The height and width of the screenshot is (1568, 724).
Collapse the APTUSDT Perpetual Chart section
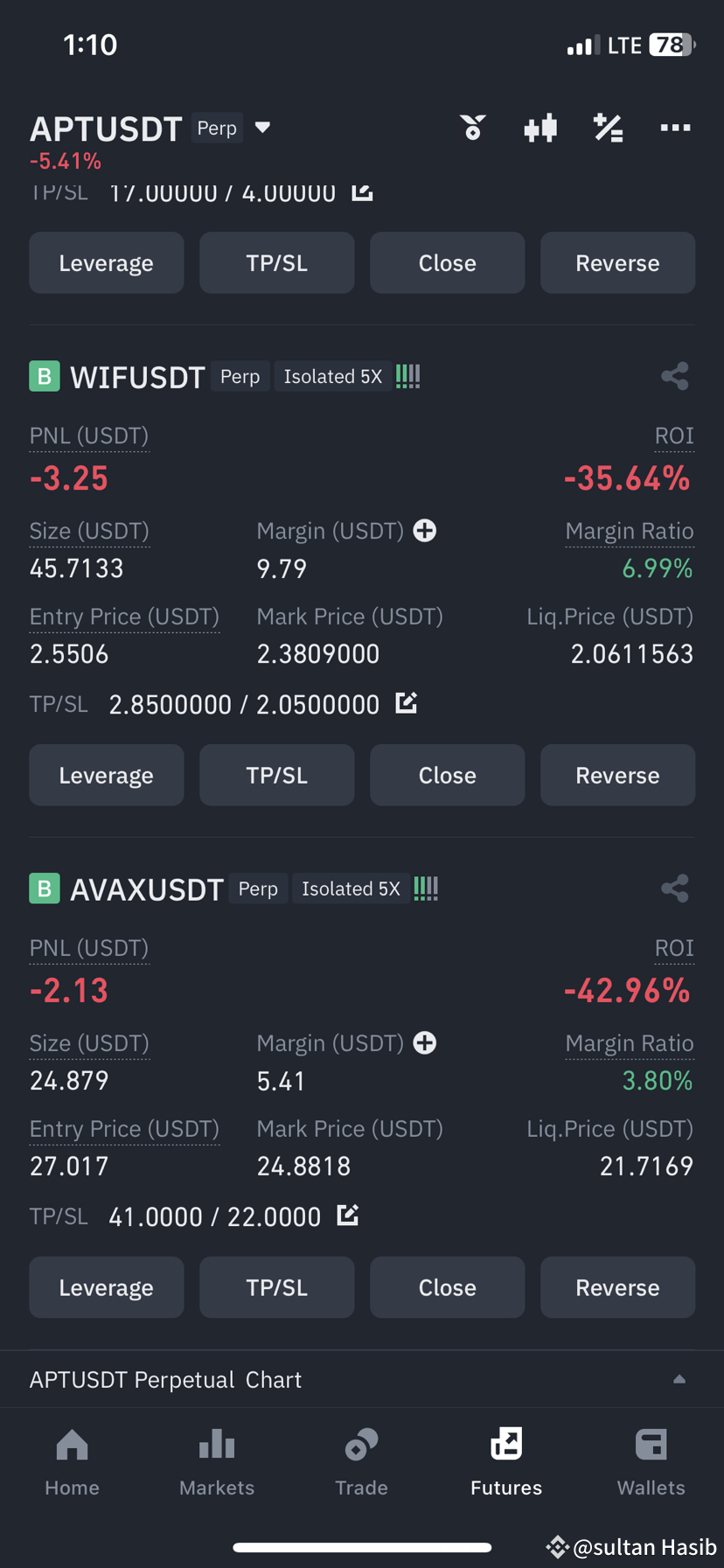pyautogui.click(x=679, y=1378)
